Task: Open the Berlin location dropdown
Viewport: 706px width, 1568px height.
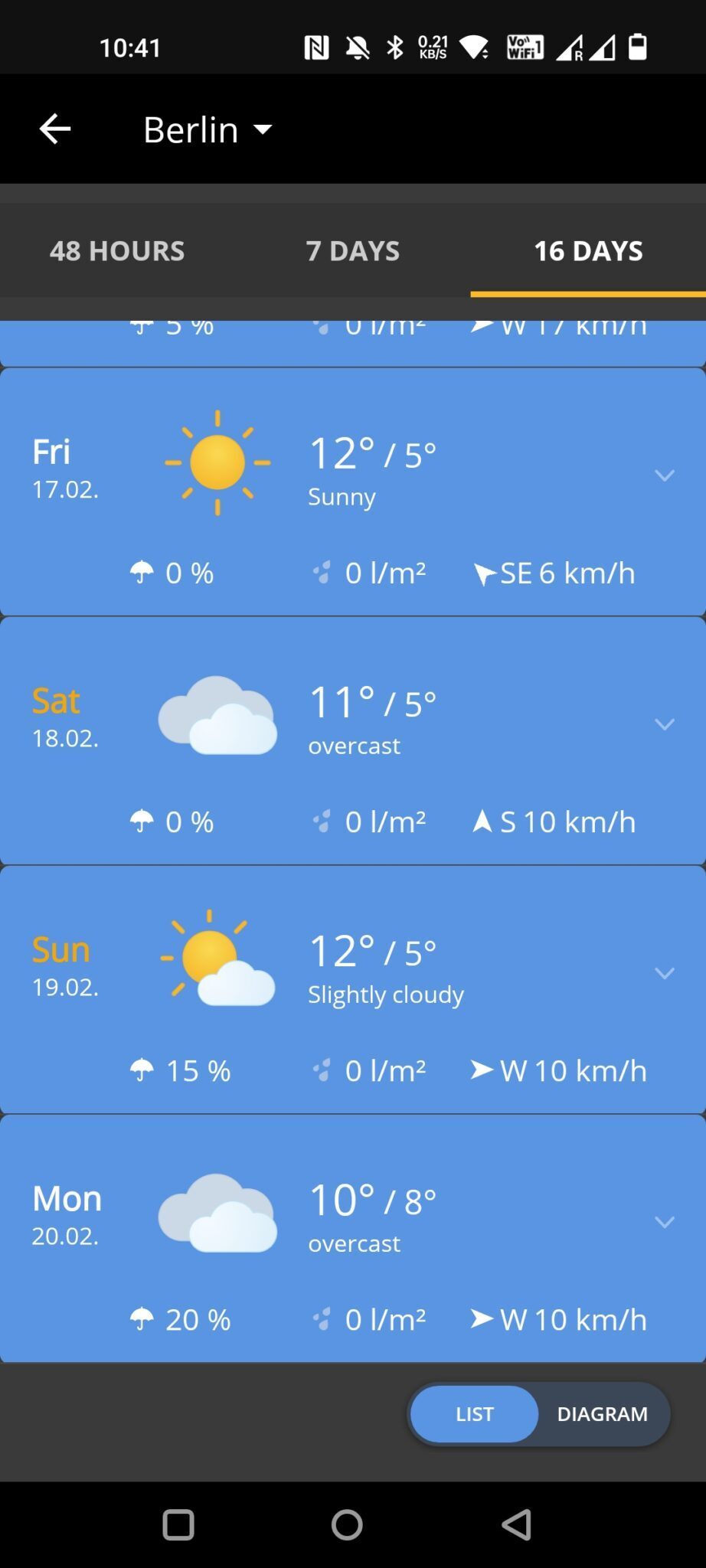Action: pyautogui.click(x=205, y=129)
